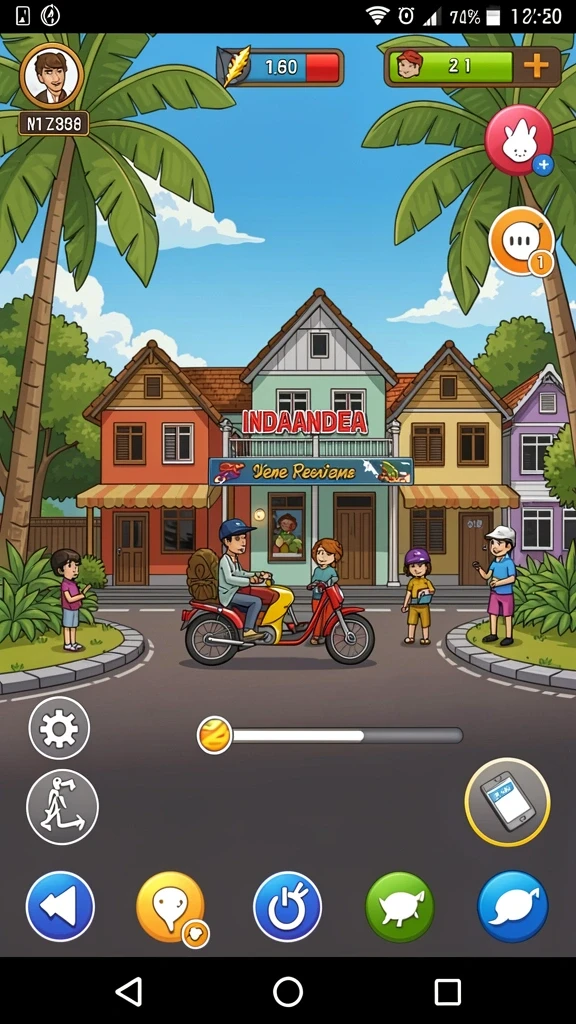Go back using the system back button
This screenshot has width=576, height=1024.
click(x=129, y=991)
